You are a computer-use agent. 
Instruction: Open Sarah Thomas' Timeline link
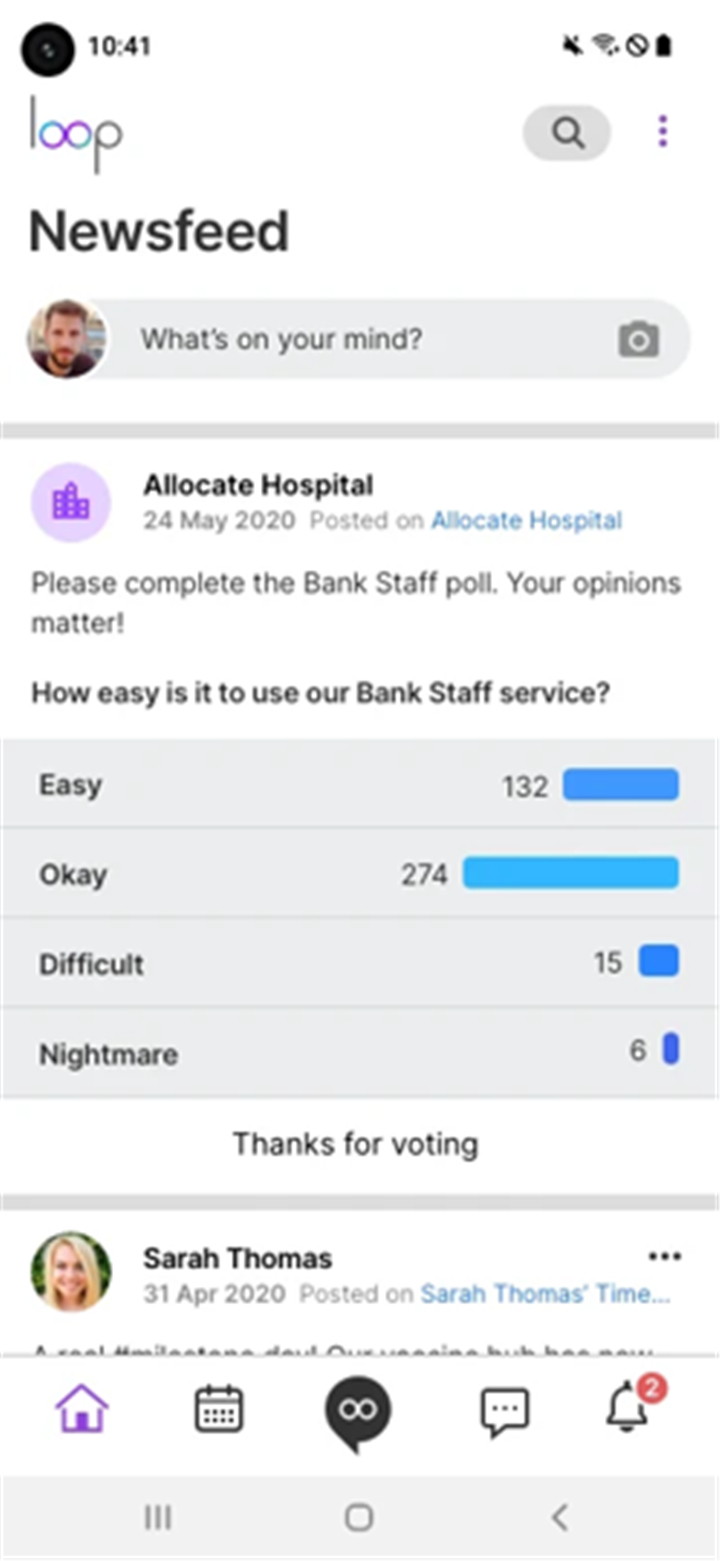(544, 1294)
